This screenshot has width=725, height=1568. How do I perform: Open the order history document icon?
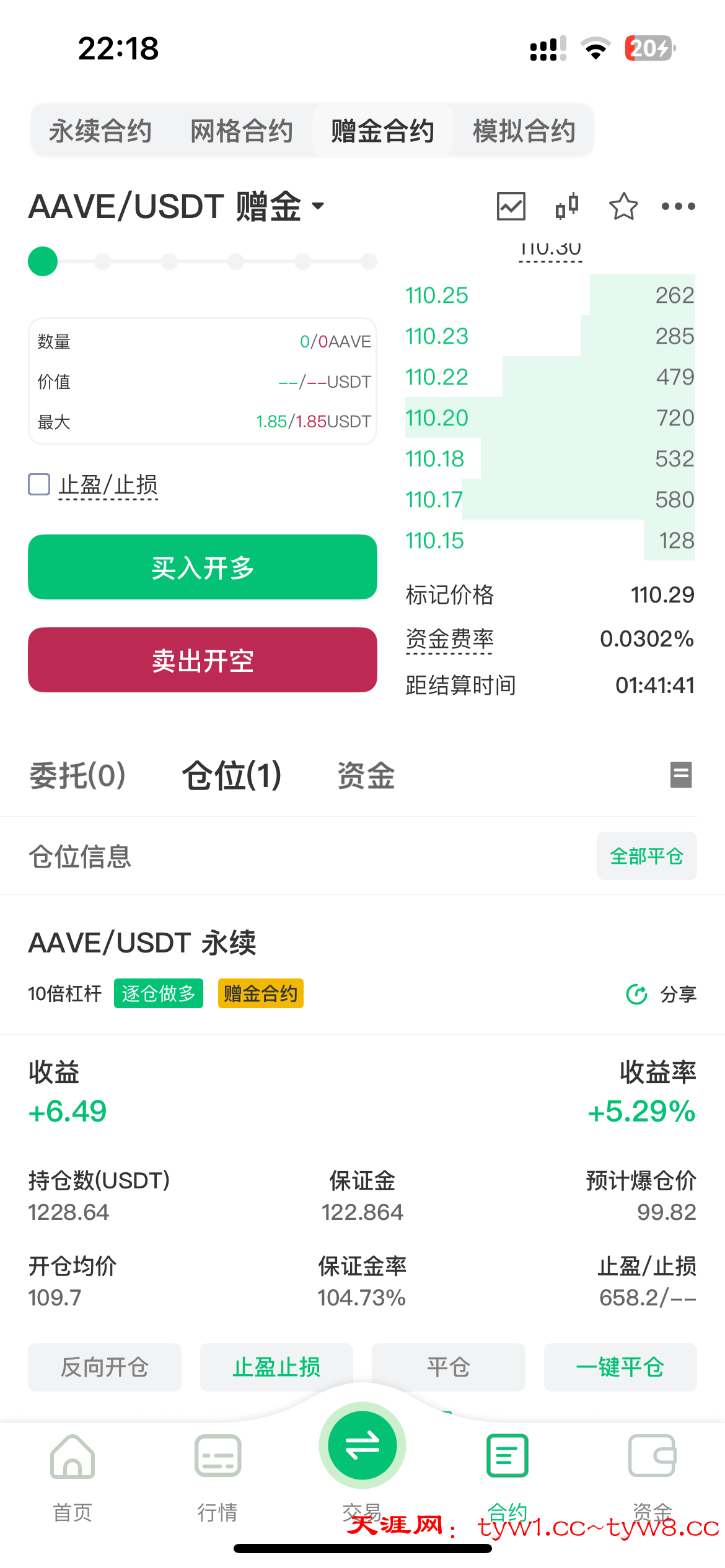pos(681,775)
